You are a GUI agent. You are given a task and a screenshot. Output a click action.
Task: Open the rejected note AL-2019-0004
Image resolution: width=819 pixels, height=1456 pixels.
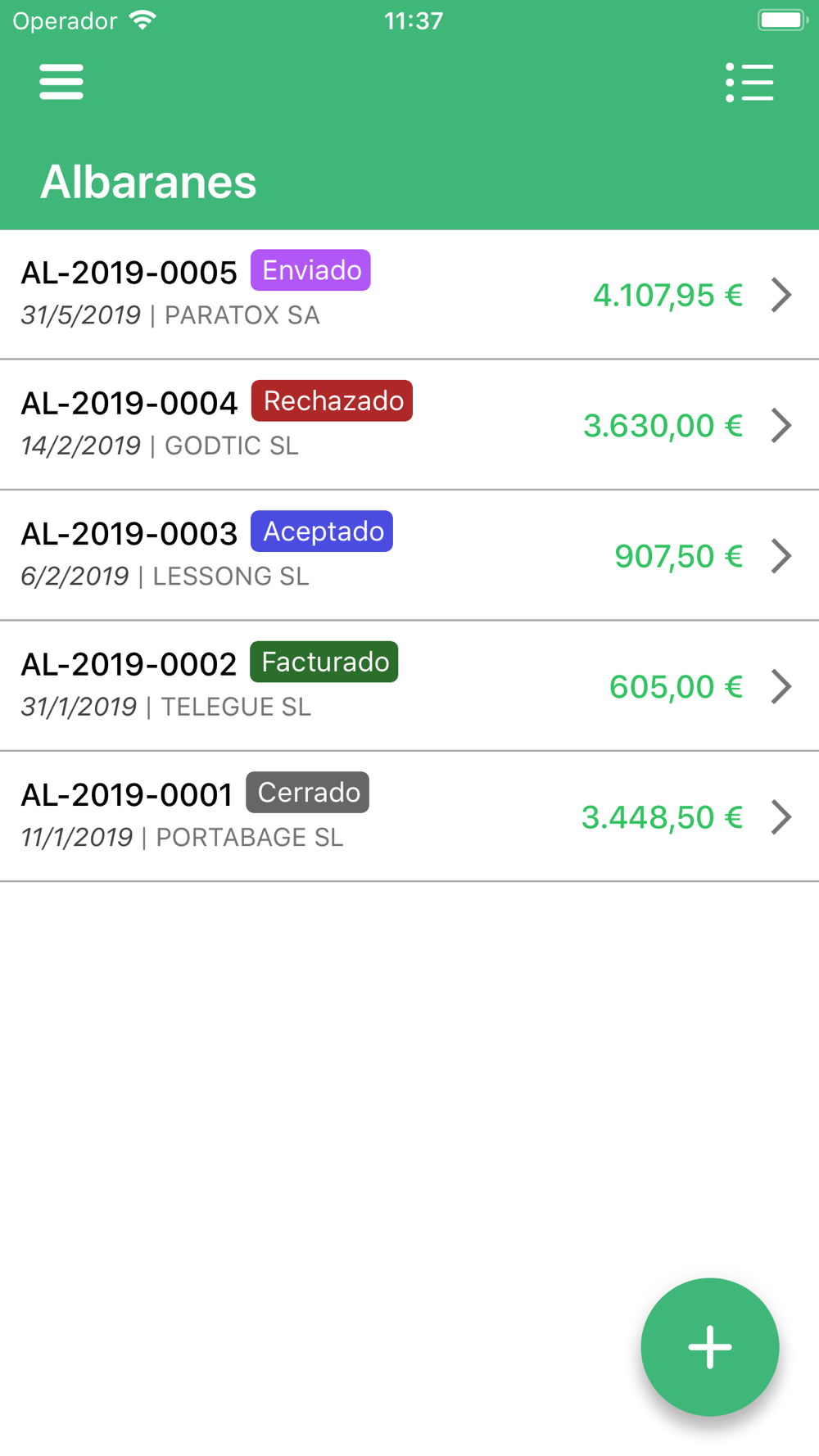409,425
